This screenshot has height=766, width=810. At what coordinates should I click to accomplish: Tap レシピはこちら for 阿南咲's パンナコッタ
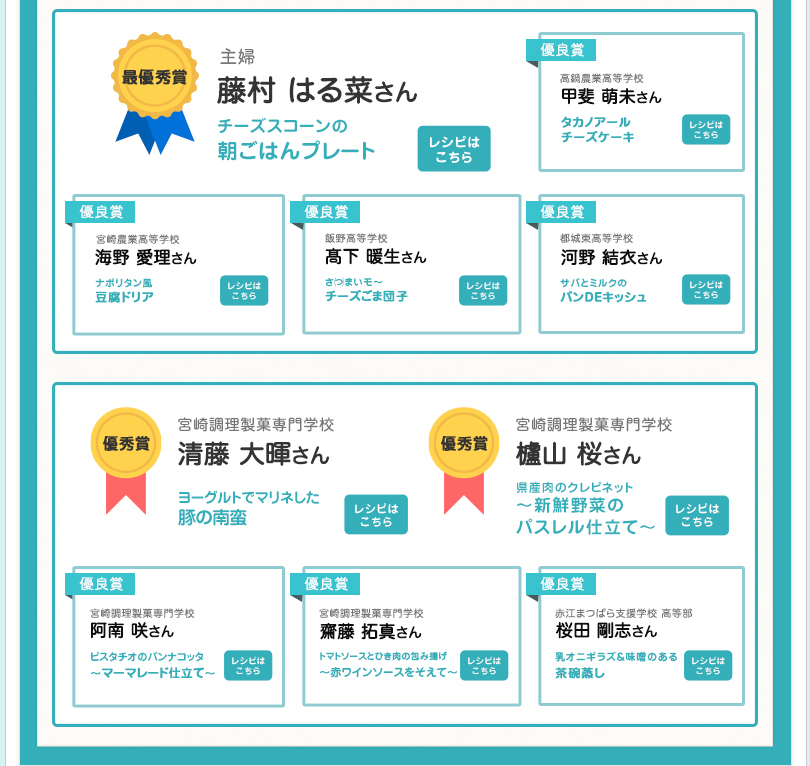pos(248,666)
